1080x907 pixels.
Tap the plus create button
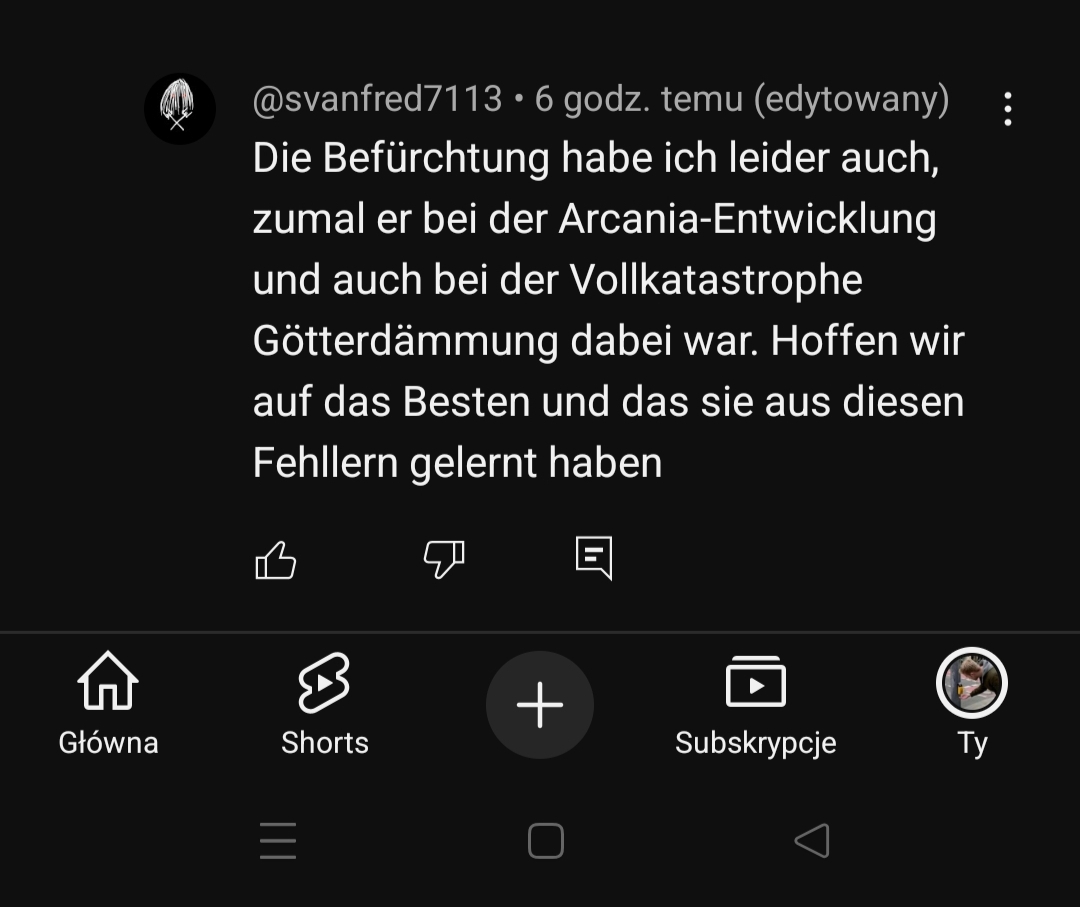540,705
